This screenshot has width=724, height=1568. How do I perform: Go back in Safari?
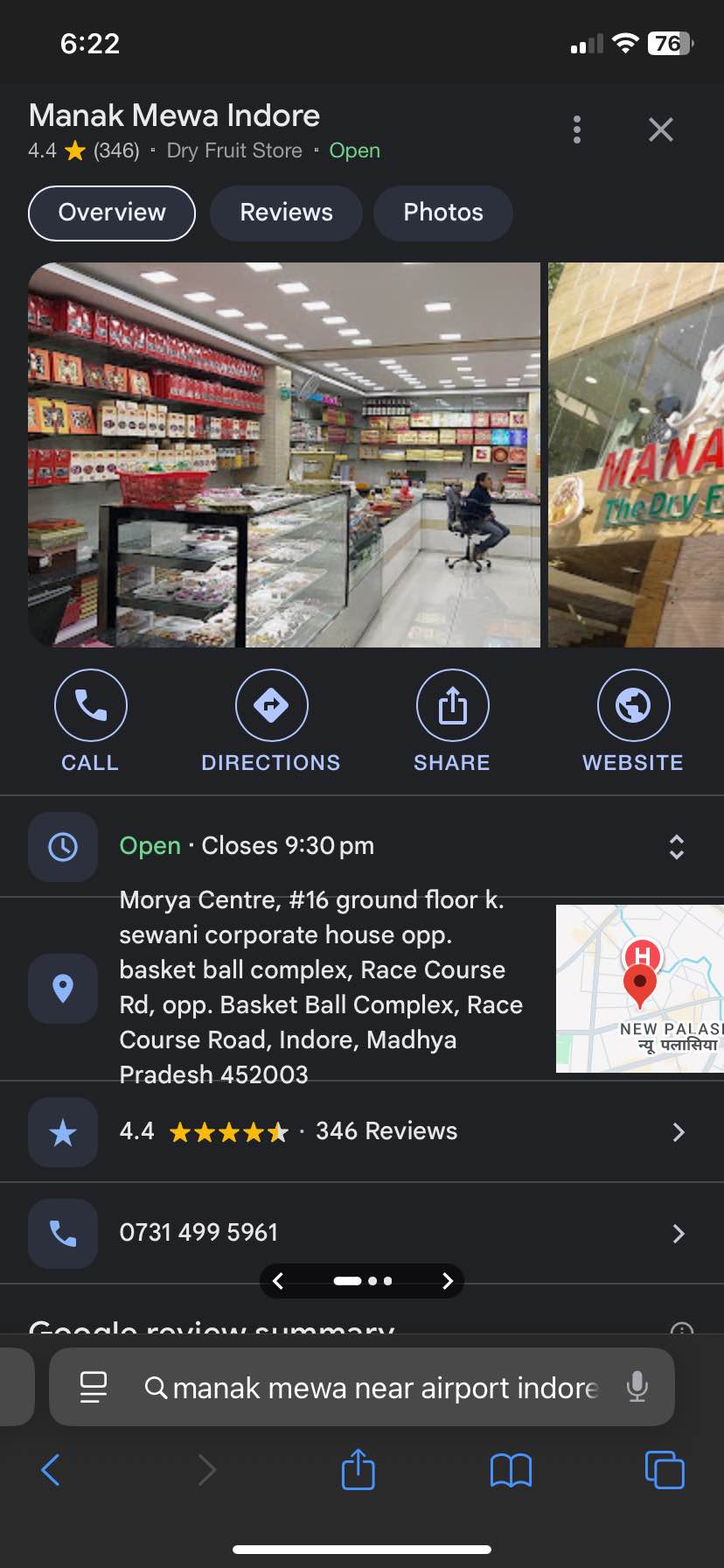point(51,1470)
